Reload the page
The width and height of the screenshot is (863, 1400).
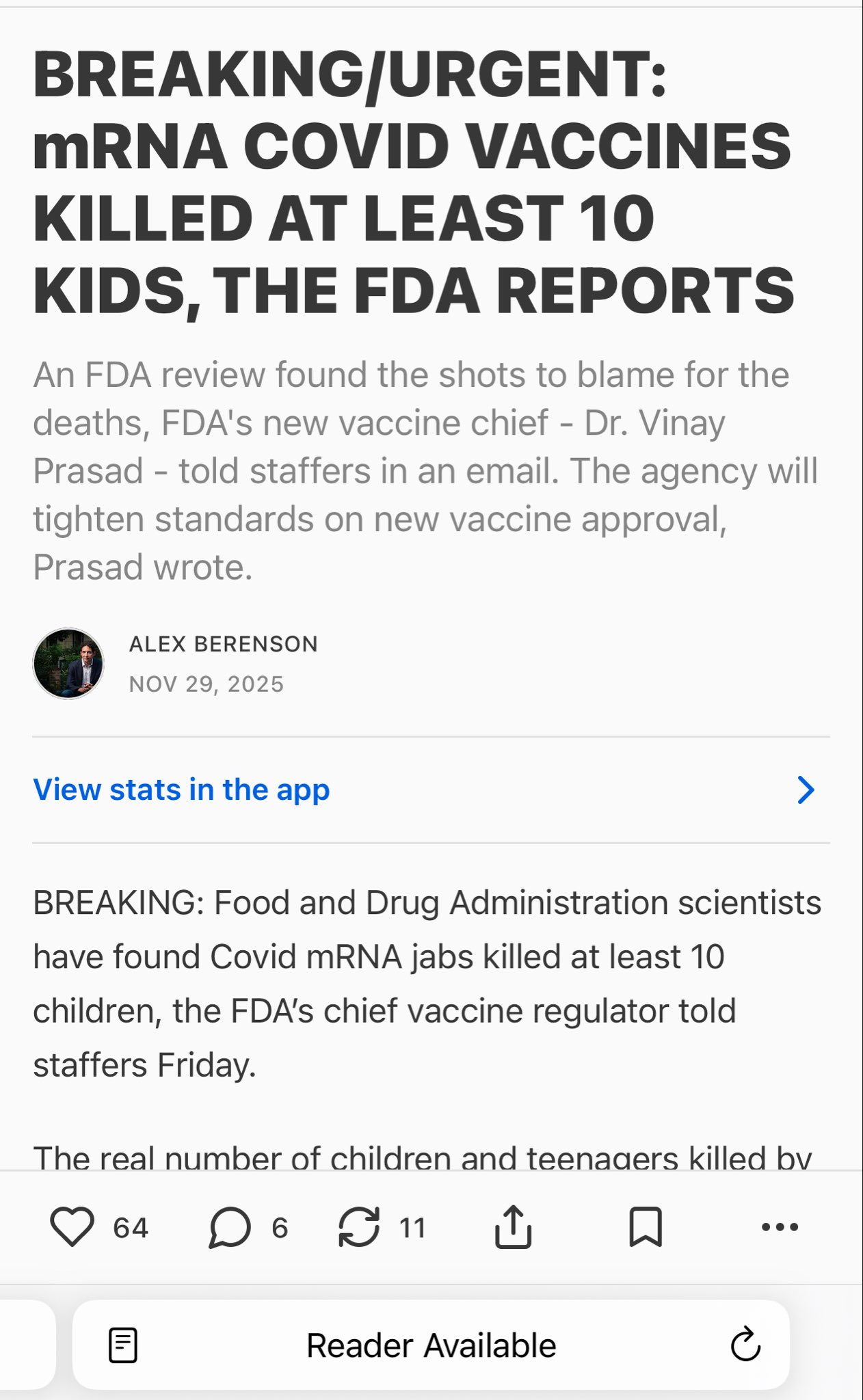(745, 1345)
